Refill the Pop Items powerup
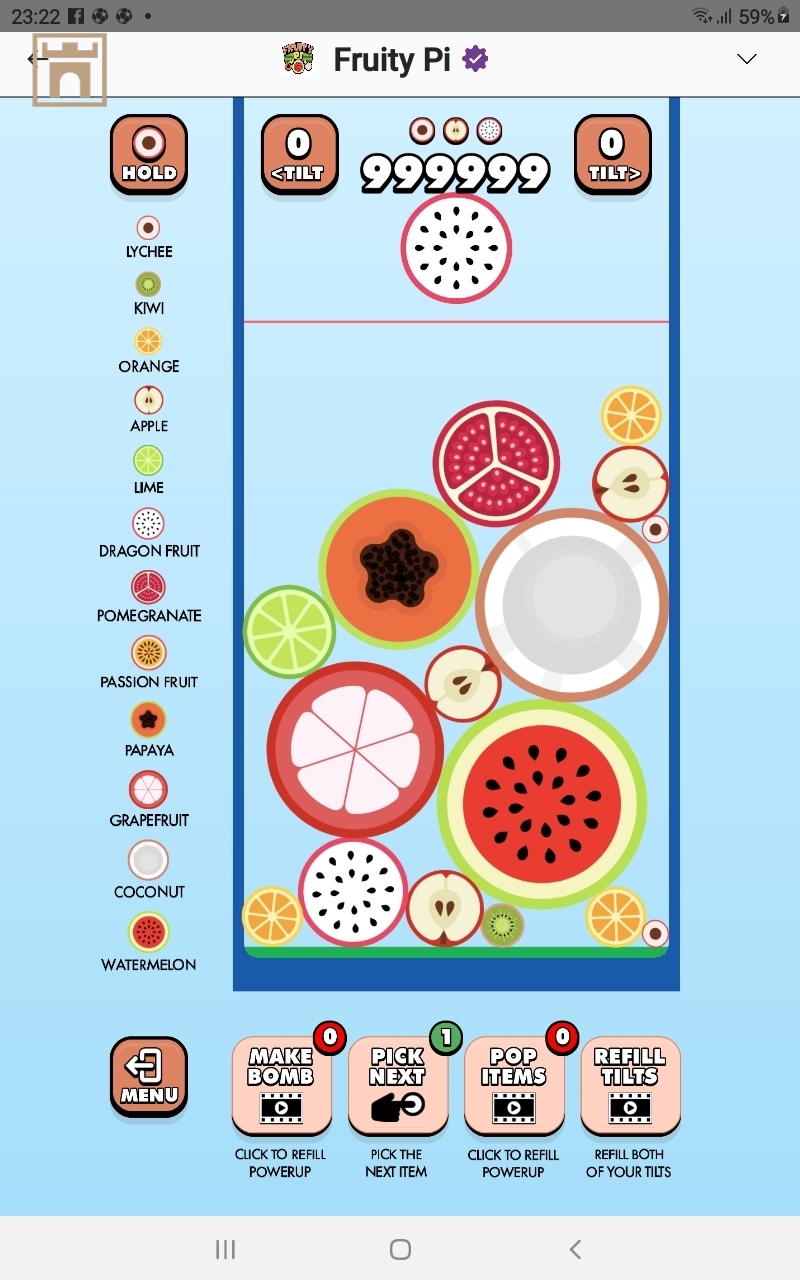800x1280 pixels. [513, 1086]
